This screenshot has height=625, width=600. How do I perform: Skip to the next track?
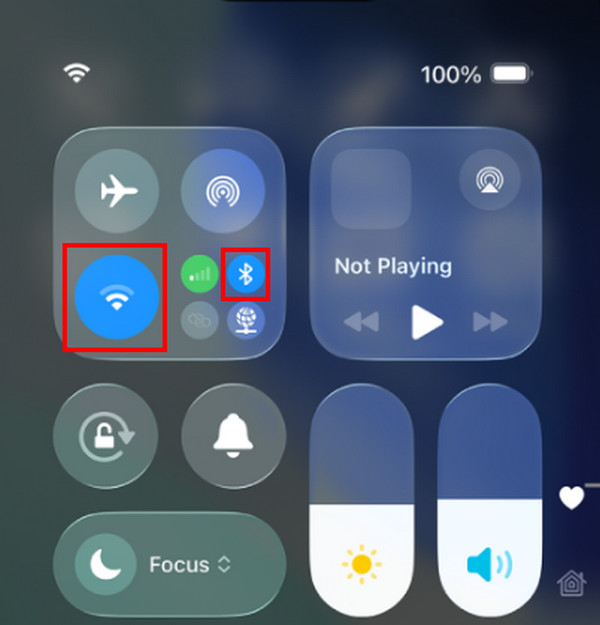[490, 321]
